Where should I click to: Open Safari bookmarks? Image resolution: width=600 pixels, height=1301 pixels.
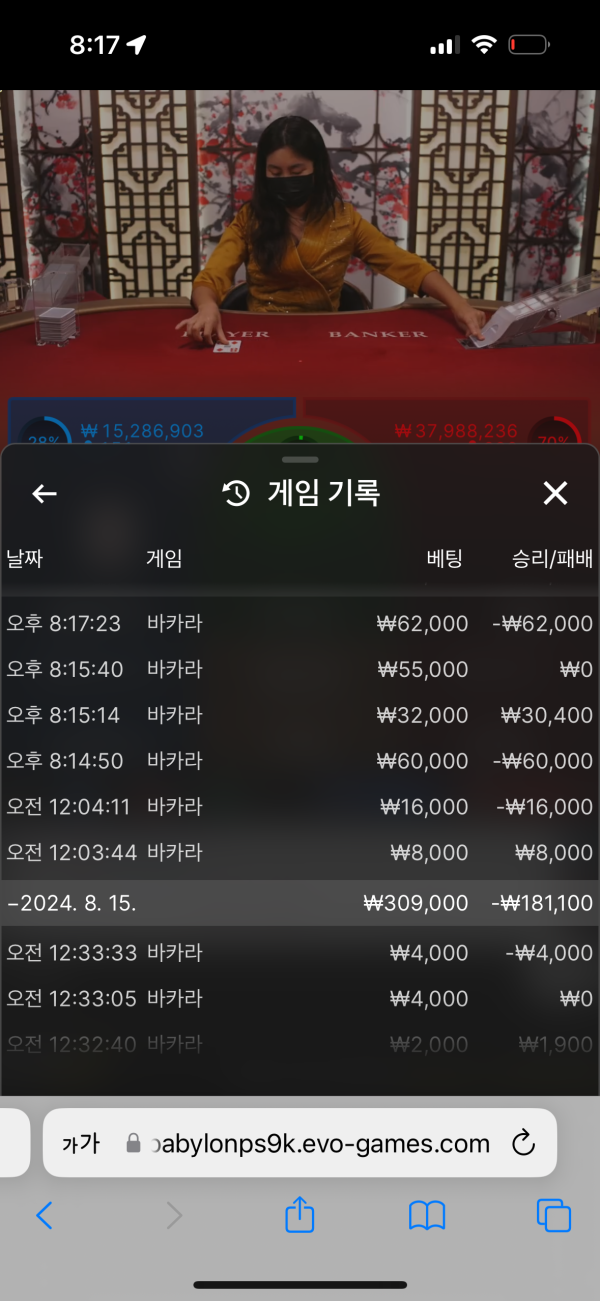[x=427, y=1215]
